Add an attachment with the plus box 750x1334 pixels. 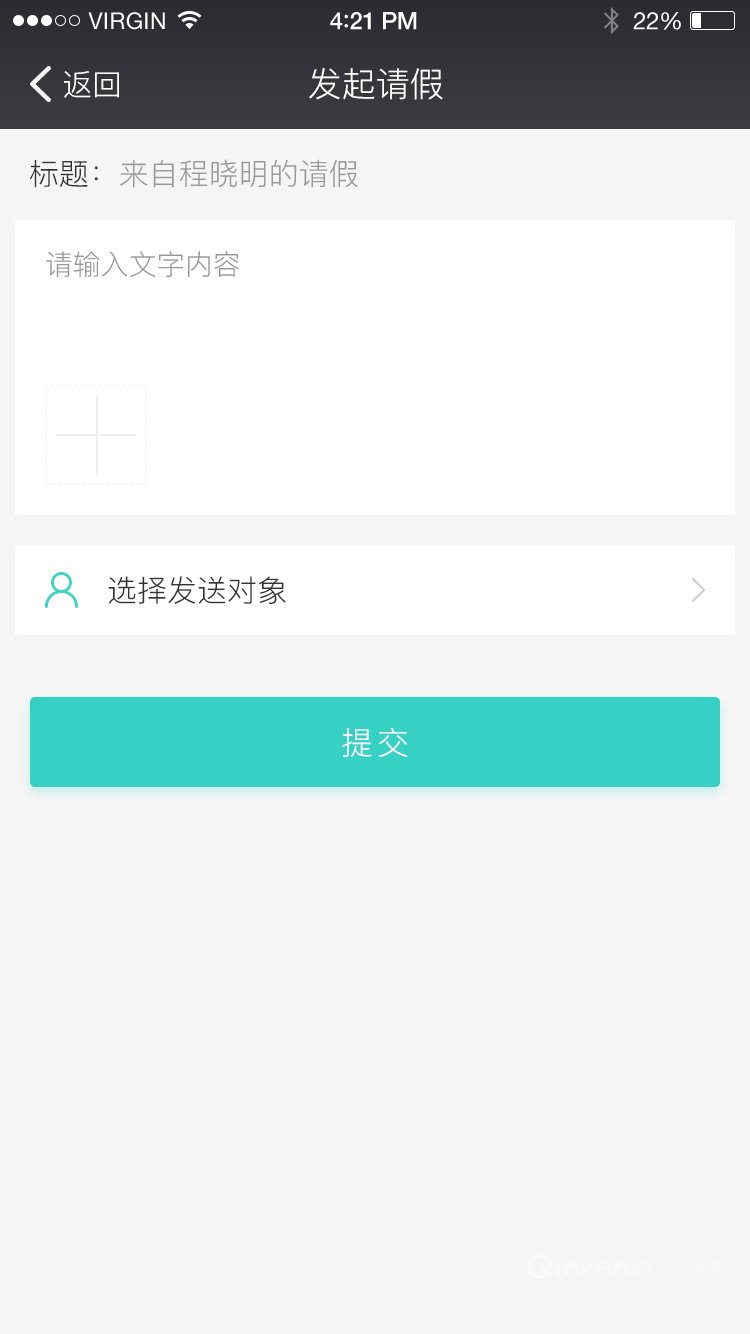tap(96, 435)
